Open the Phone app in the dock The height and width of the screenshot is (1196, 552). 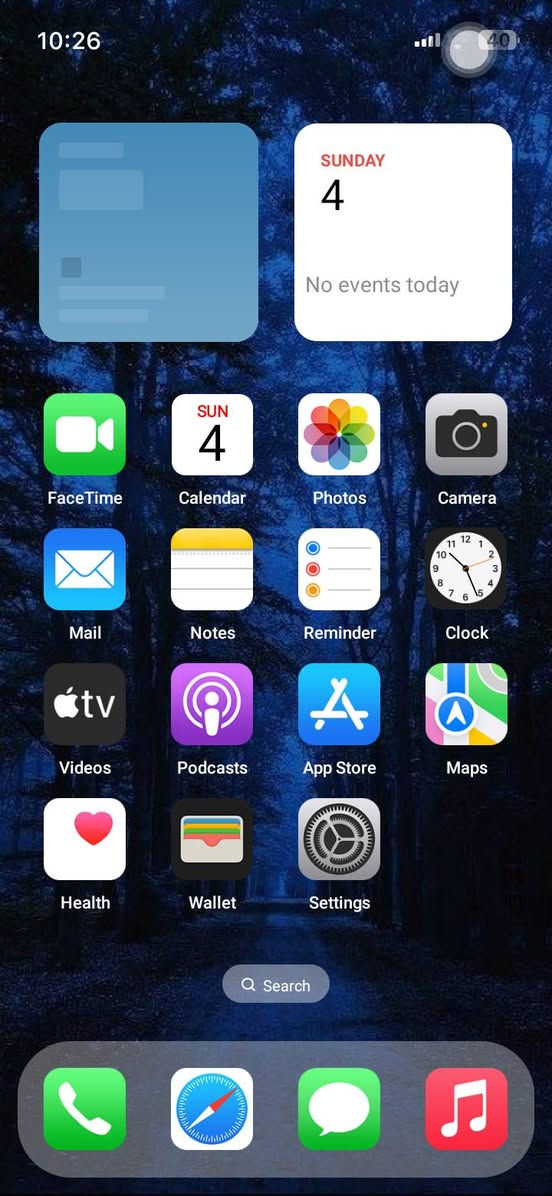point(85,1109)
